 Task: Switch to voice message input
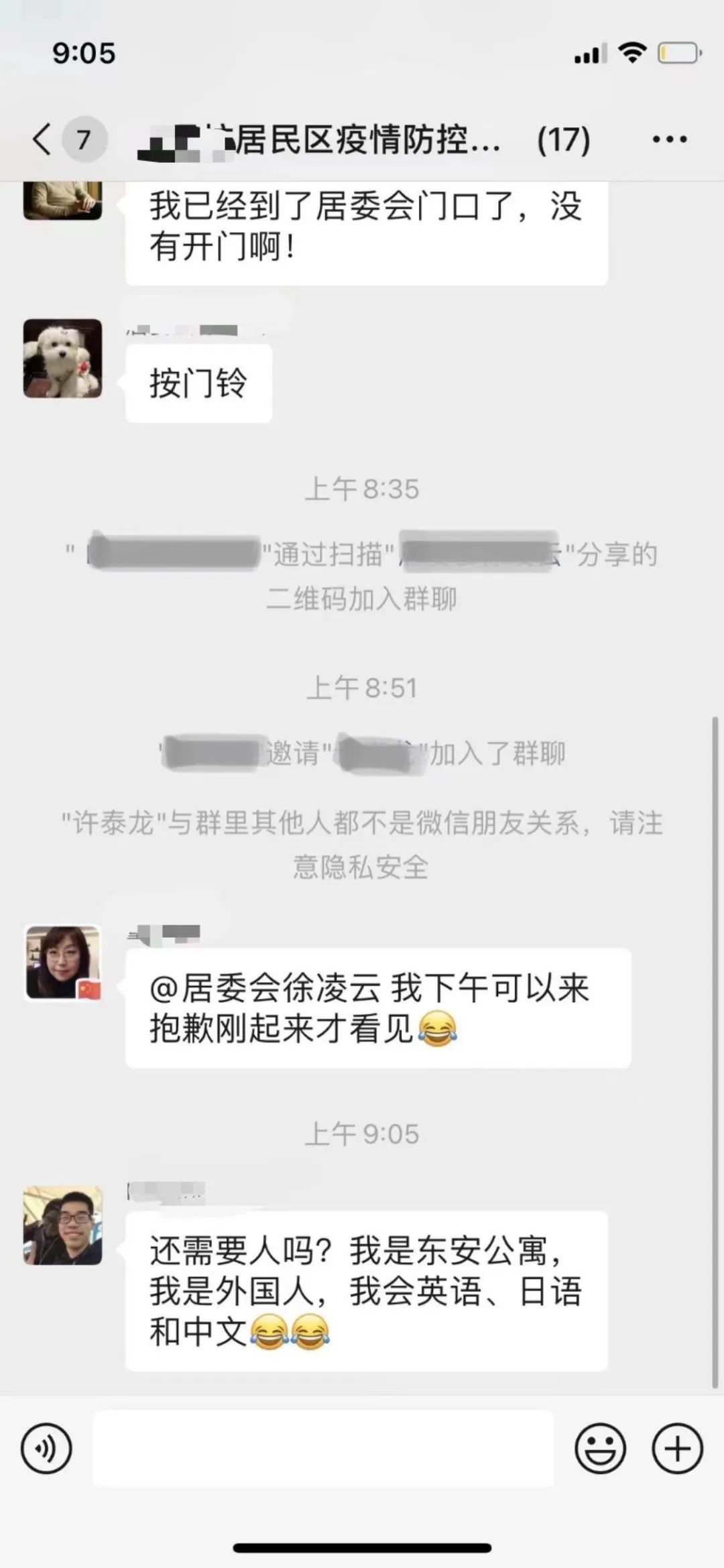click(x=46, y=1449)
